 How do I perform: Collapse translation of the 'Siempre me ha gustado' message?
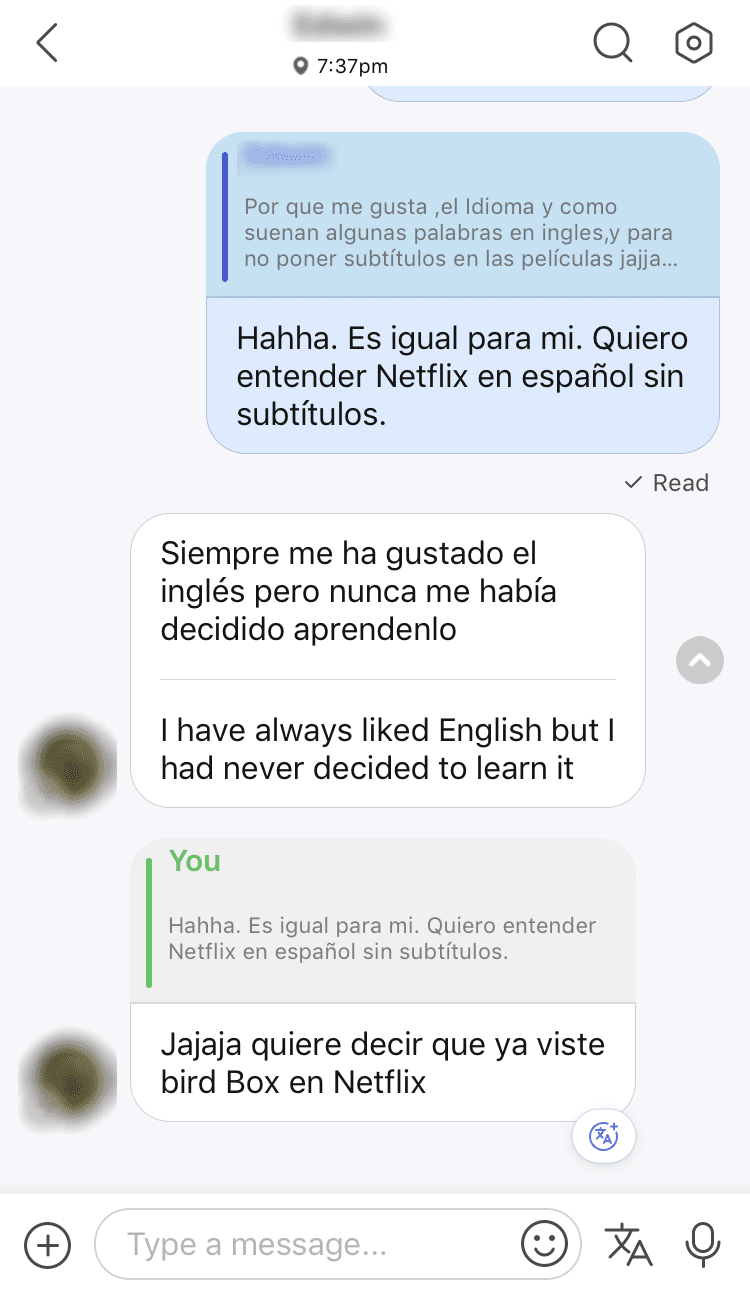699,660
